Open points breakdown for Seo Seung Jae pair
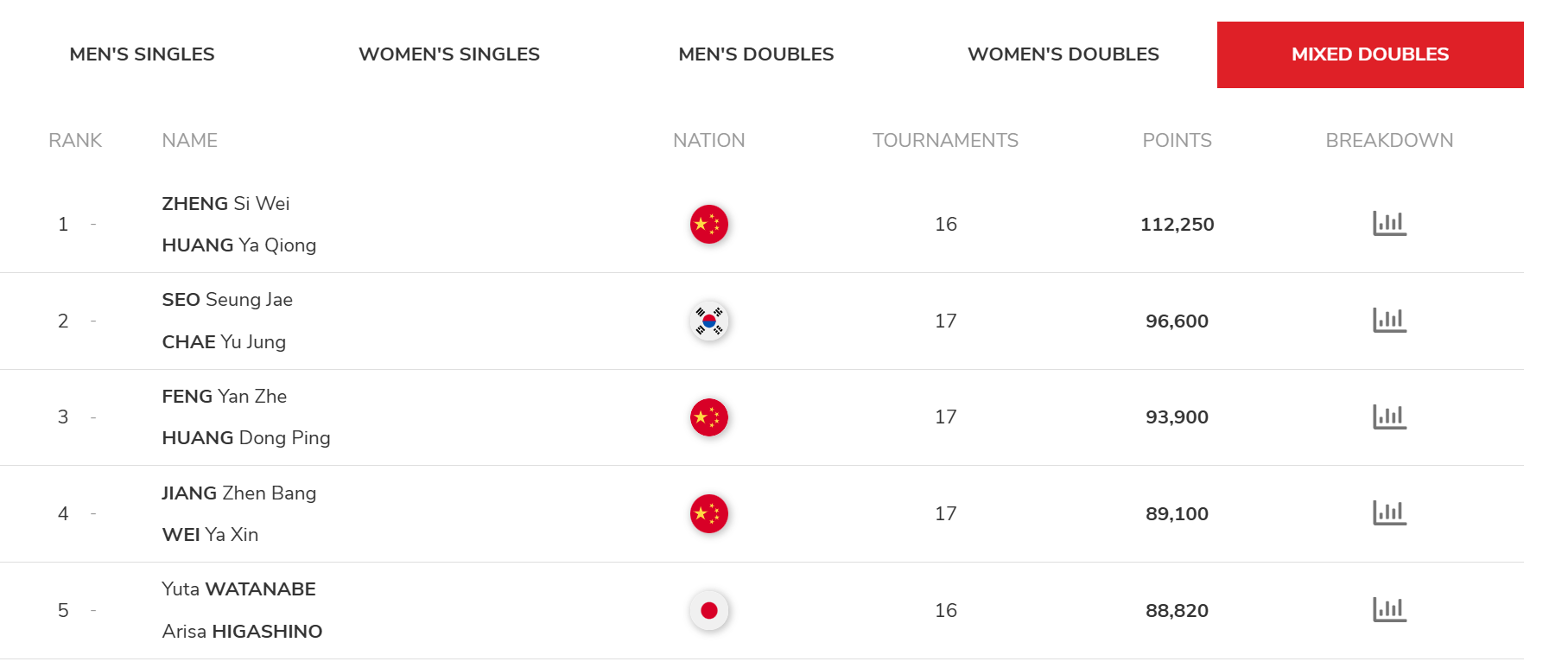This screenshot has width=1568, height=668. [x=1389, y=321]
